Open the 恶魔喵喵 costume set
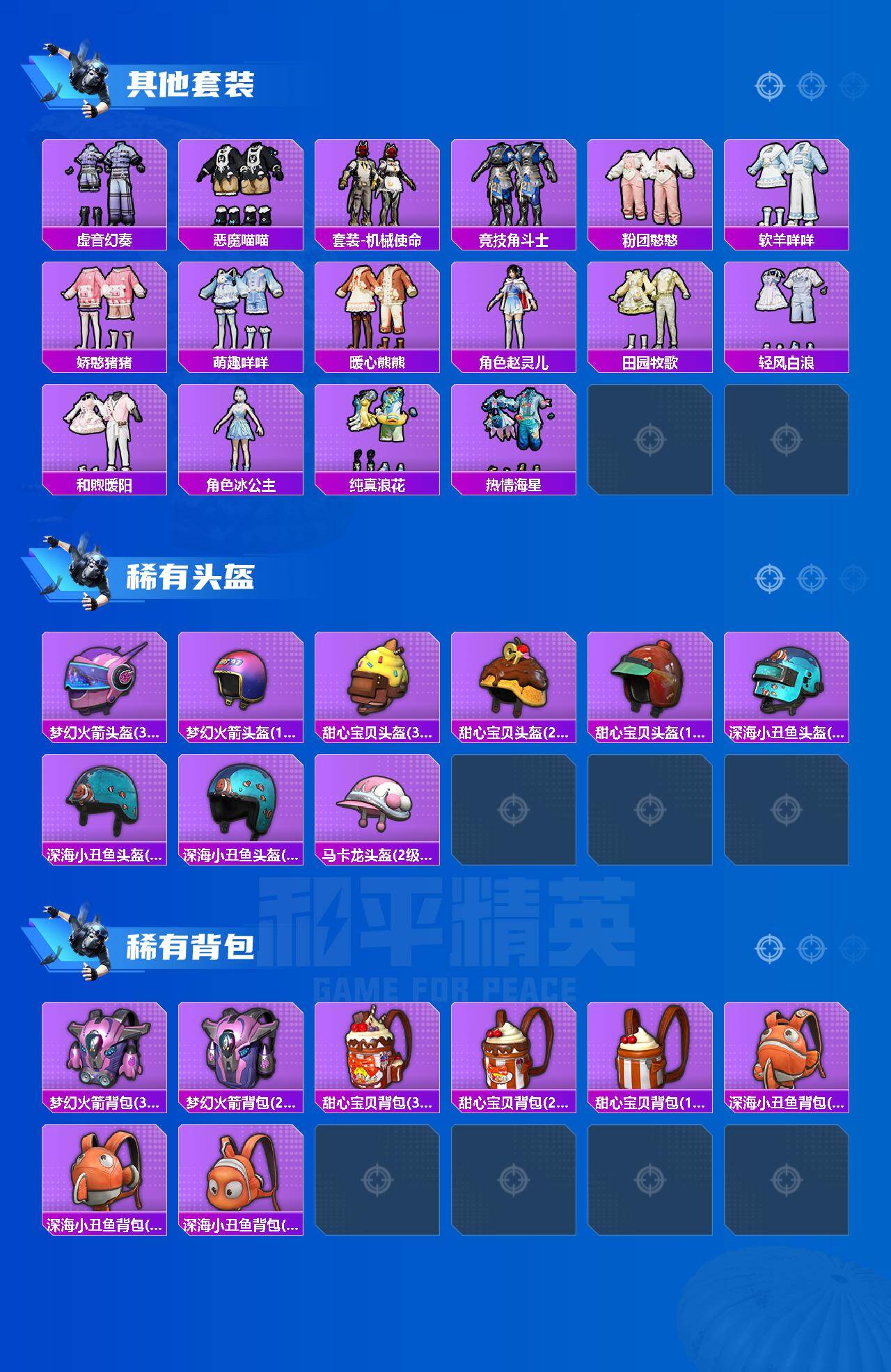This screenshot has width=891, height=1372. (x=242, y=188)
